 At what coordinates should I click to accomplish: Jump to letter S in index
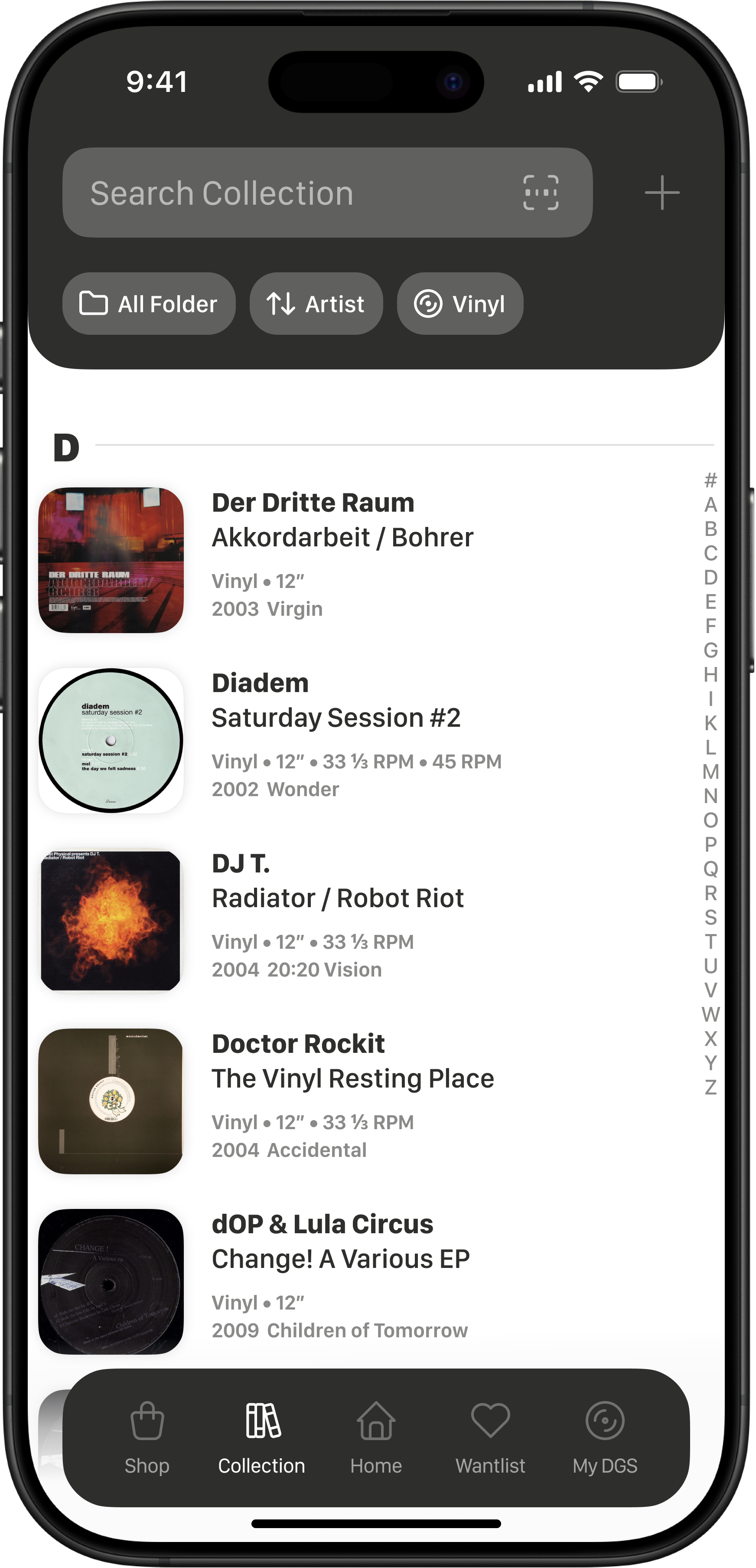[x=710, y=917]
